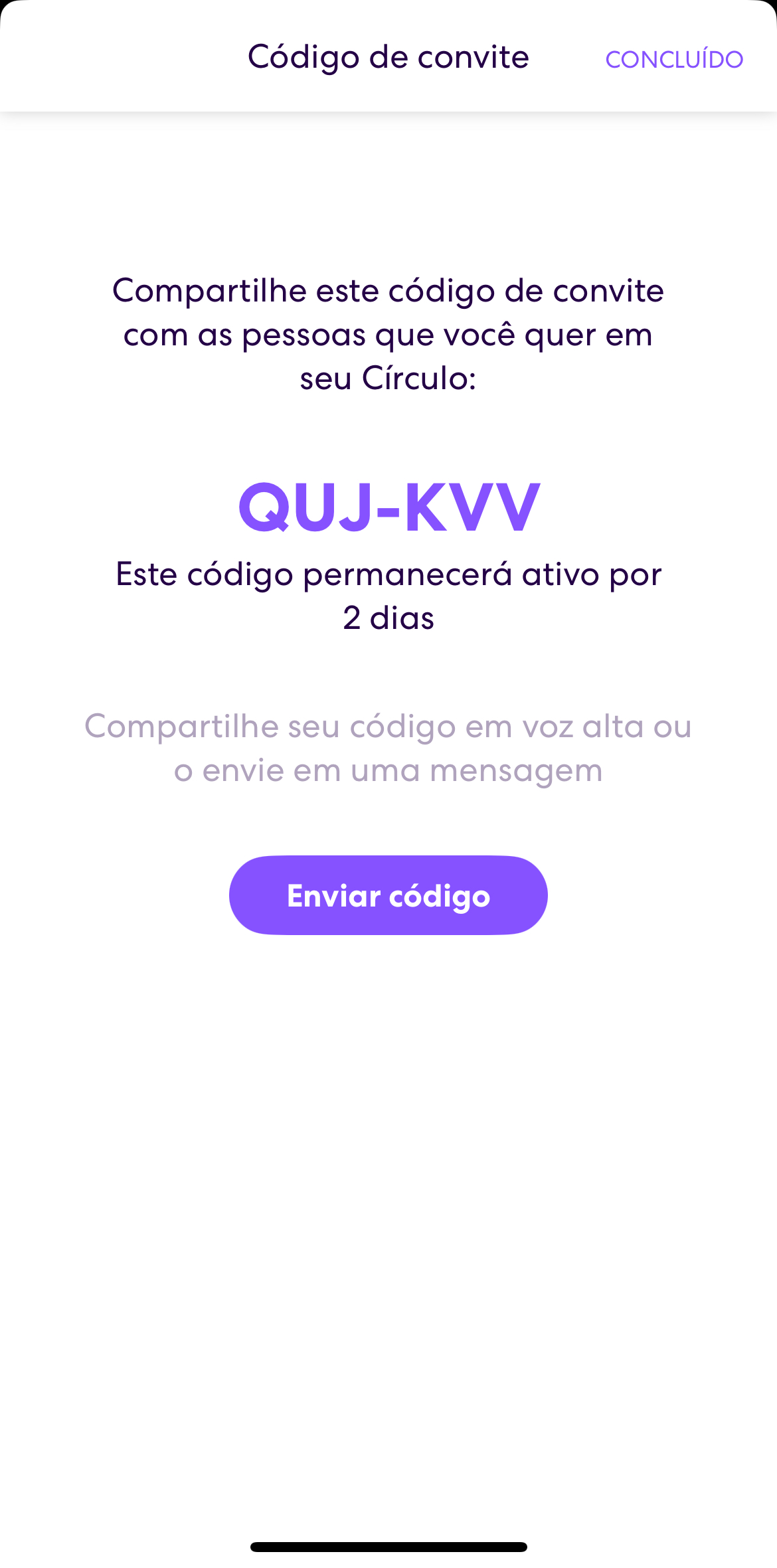Tap Este código permanecerá ativo text

387,575
